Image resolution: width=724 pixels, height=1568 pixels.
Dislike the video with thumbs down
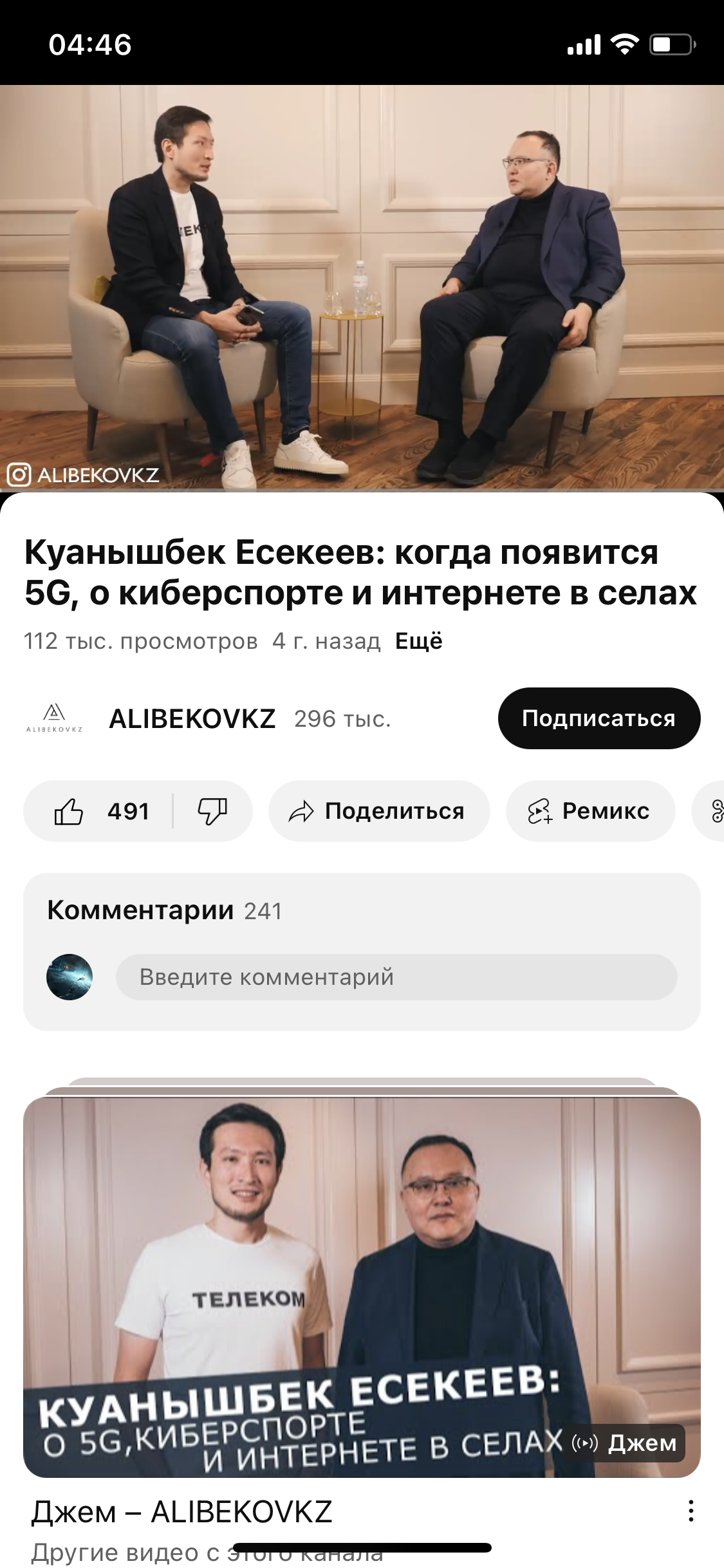[x=212, y=811]
